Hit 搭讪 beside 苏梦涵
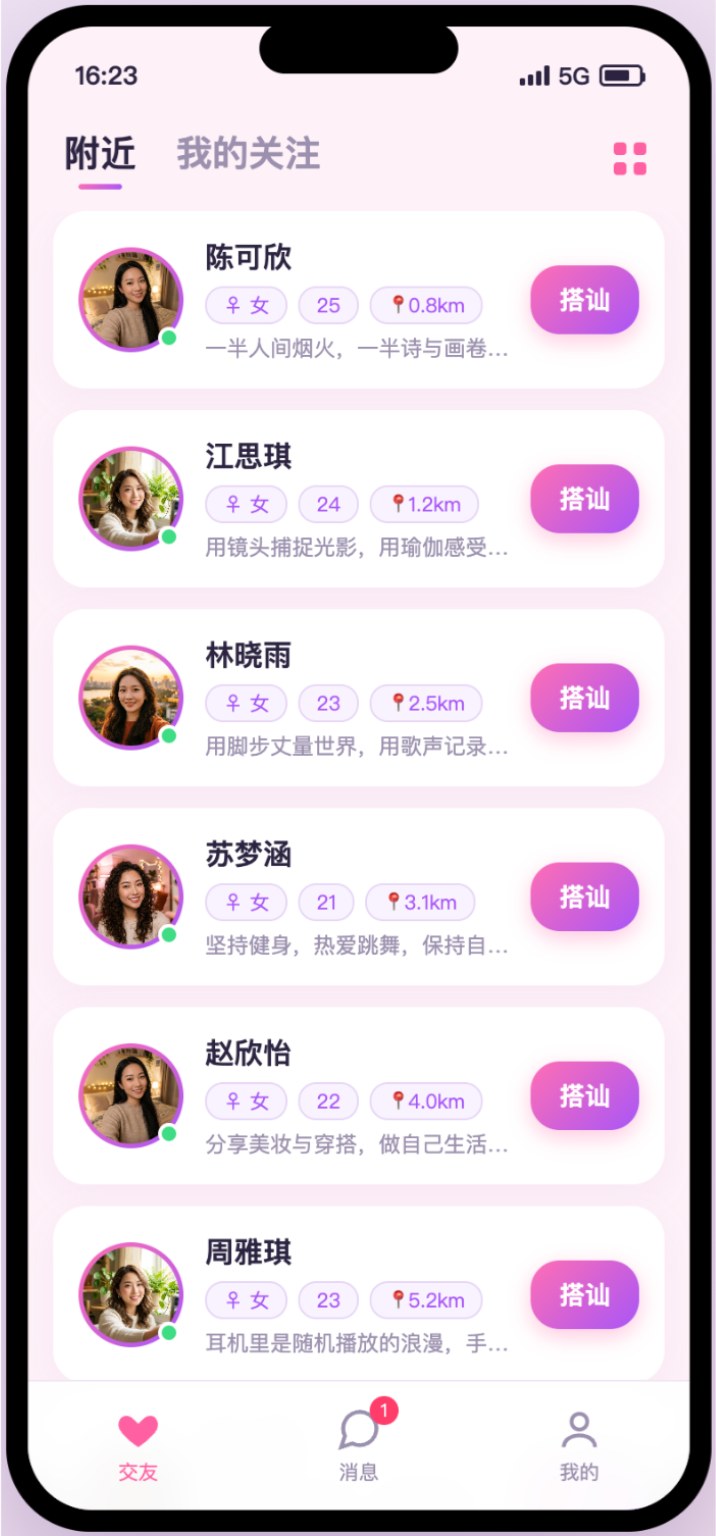Image resolution: width=716 pixels, height=1536 pixels. coord(584,897)
